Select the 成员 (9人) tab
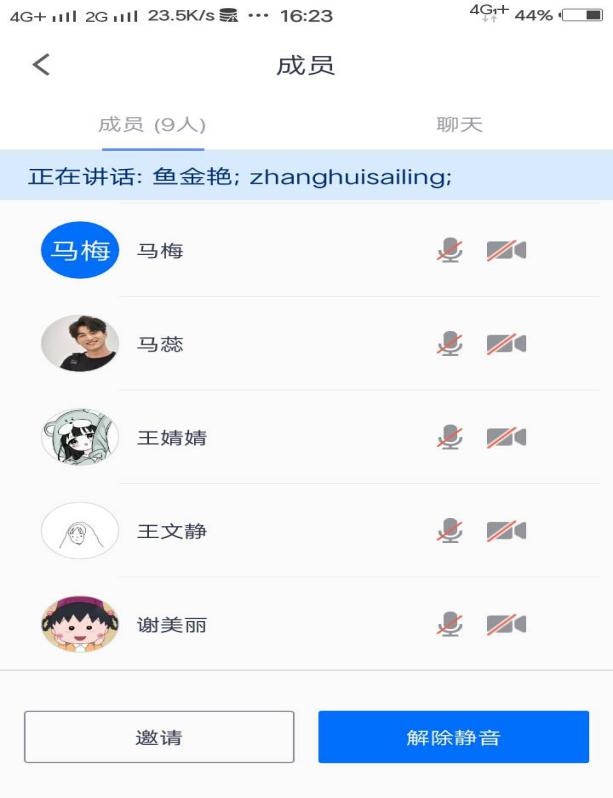 click(x=152, y=125)
